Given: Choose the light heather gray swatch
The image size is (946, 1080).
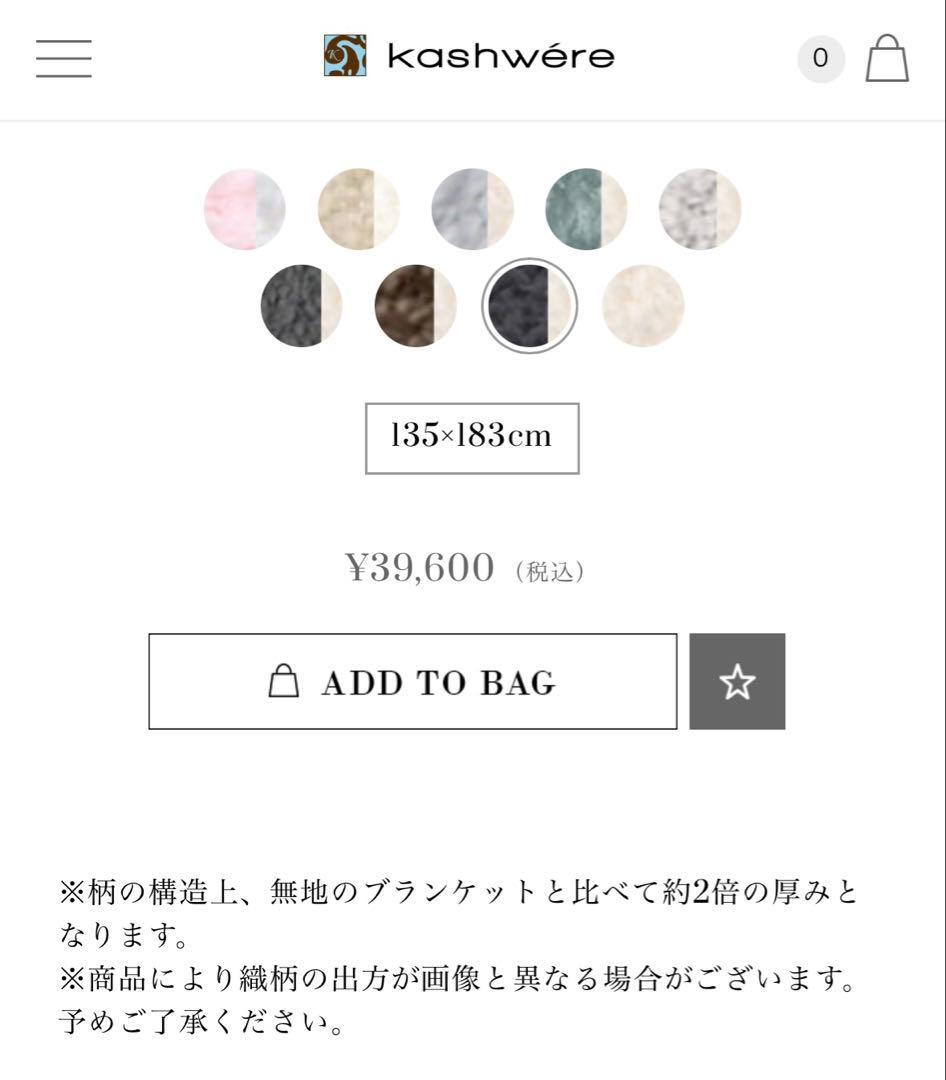Looking at the screenshot, I should click(x=700, y=209).
